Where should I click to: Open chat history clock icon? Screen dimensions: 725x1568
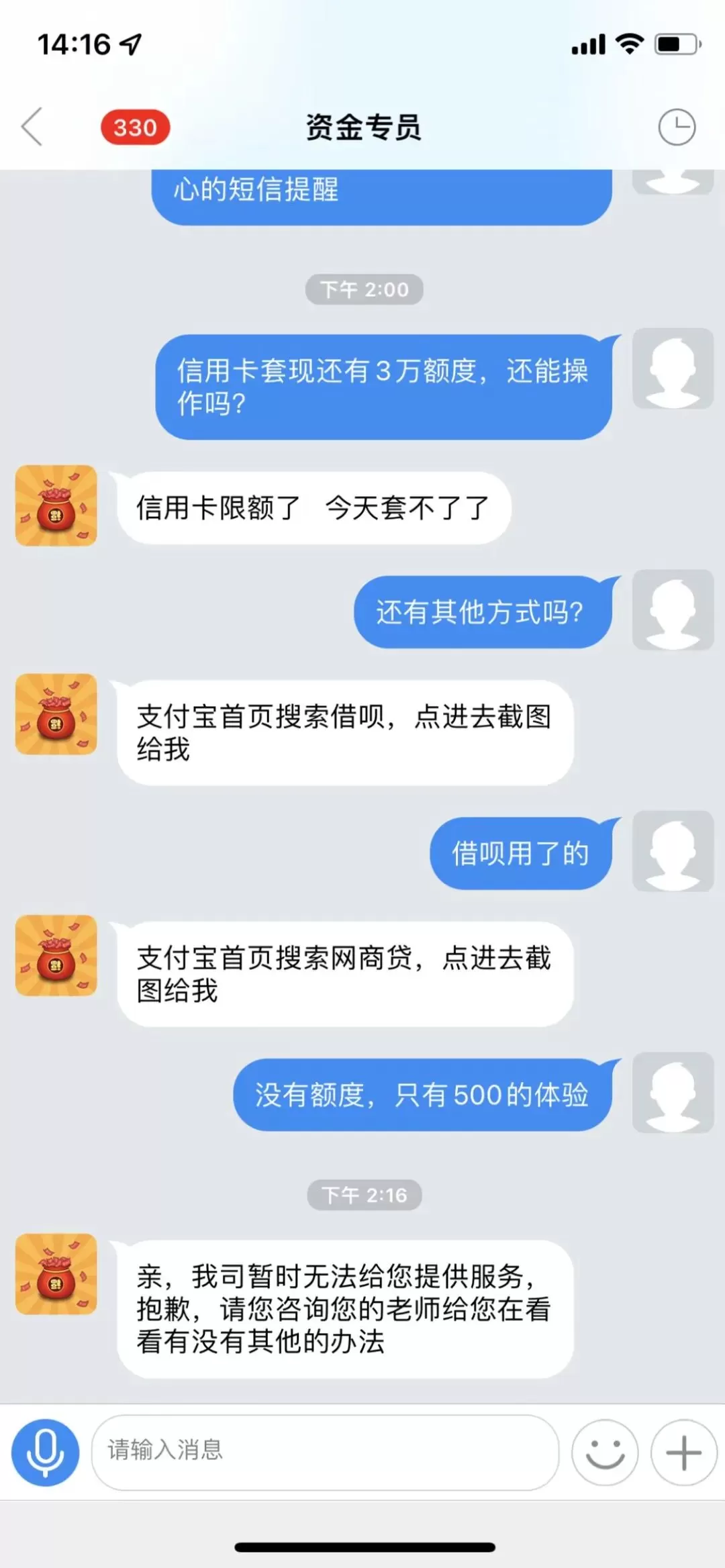pos(676,127)
